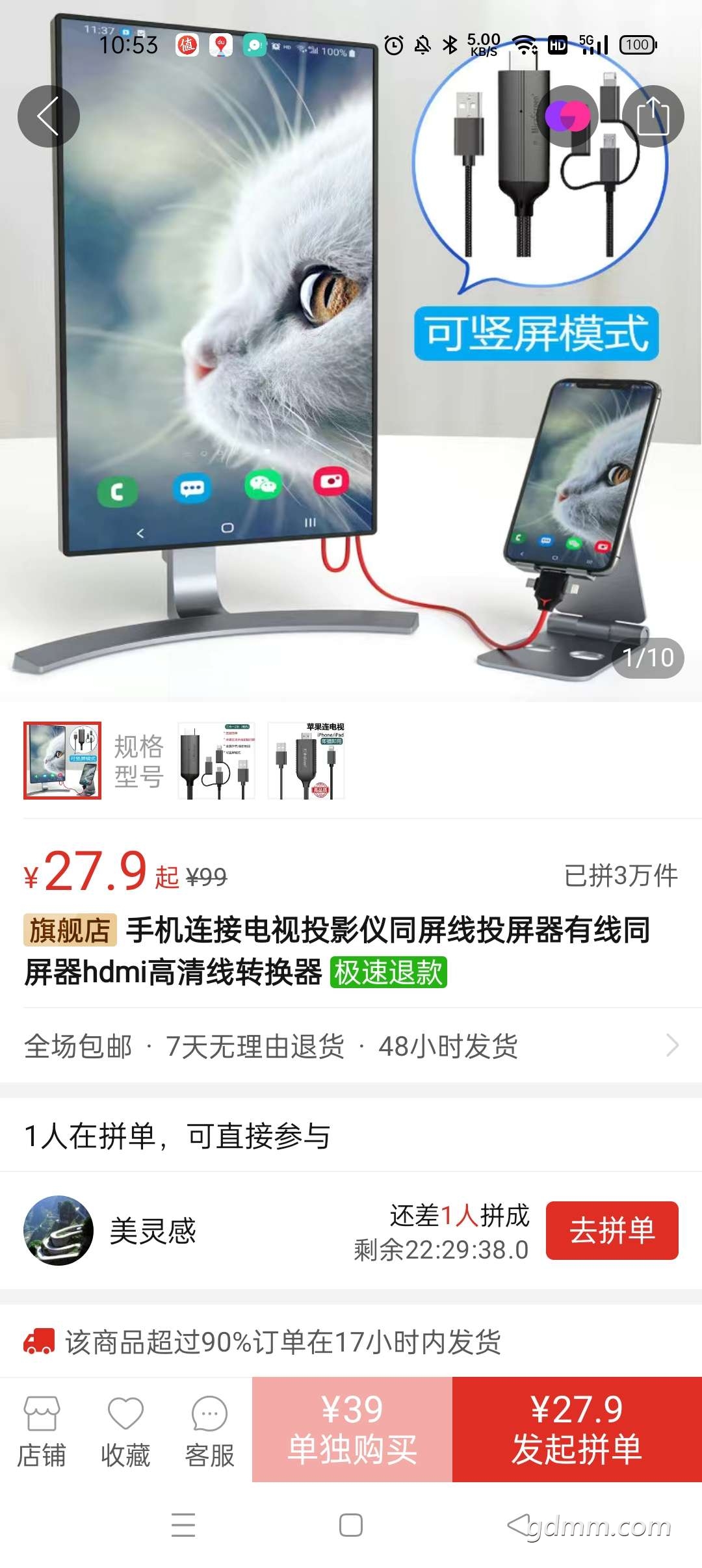The image size is (702, 1568).
Task: Open the pink-purple floating icon beside share
Action: pyautogui.click(x=567, y=116)
